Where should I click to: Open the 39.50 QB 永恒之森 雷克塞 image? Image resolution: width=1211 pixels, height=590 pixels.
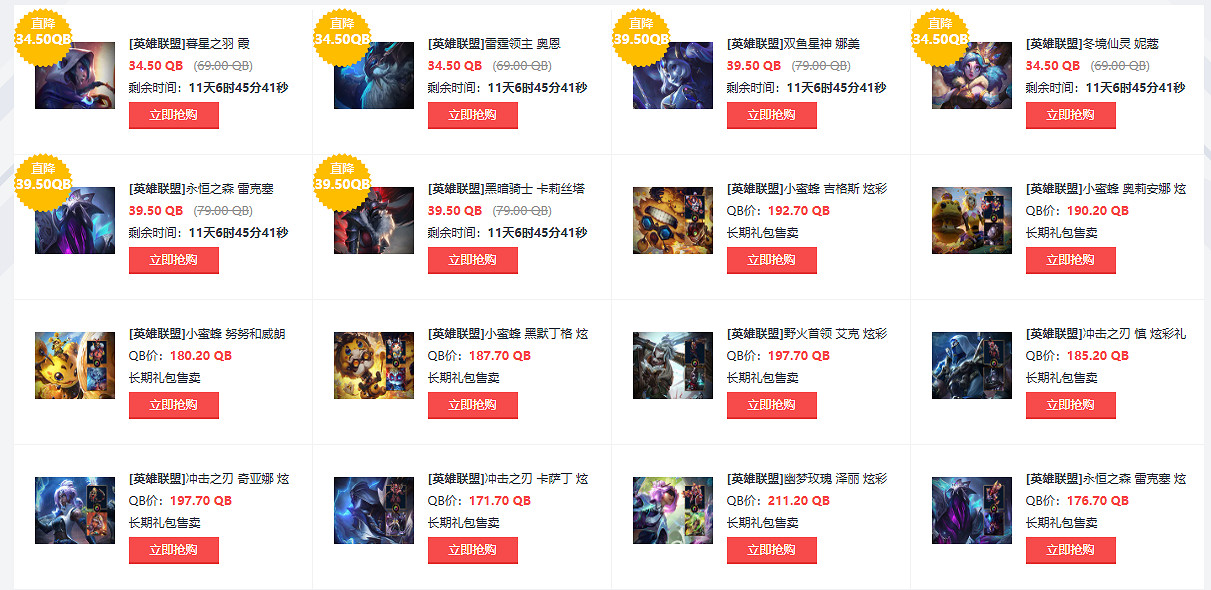point(75,221)
